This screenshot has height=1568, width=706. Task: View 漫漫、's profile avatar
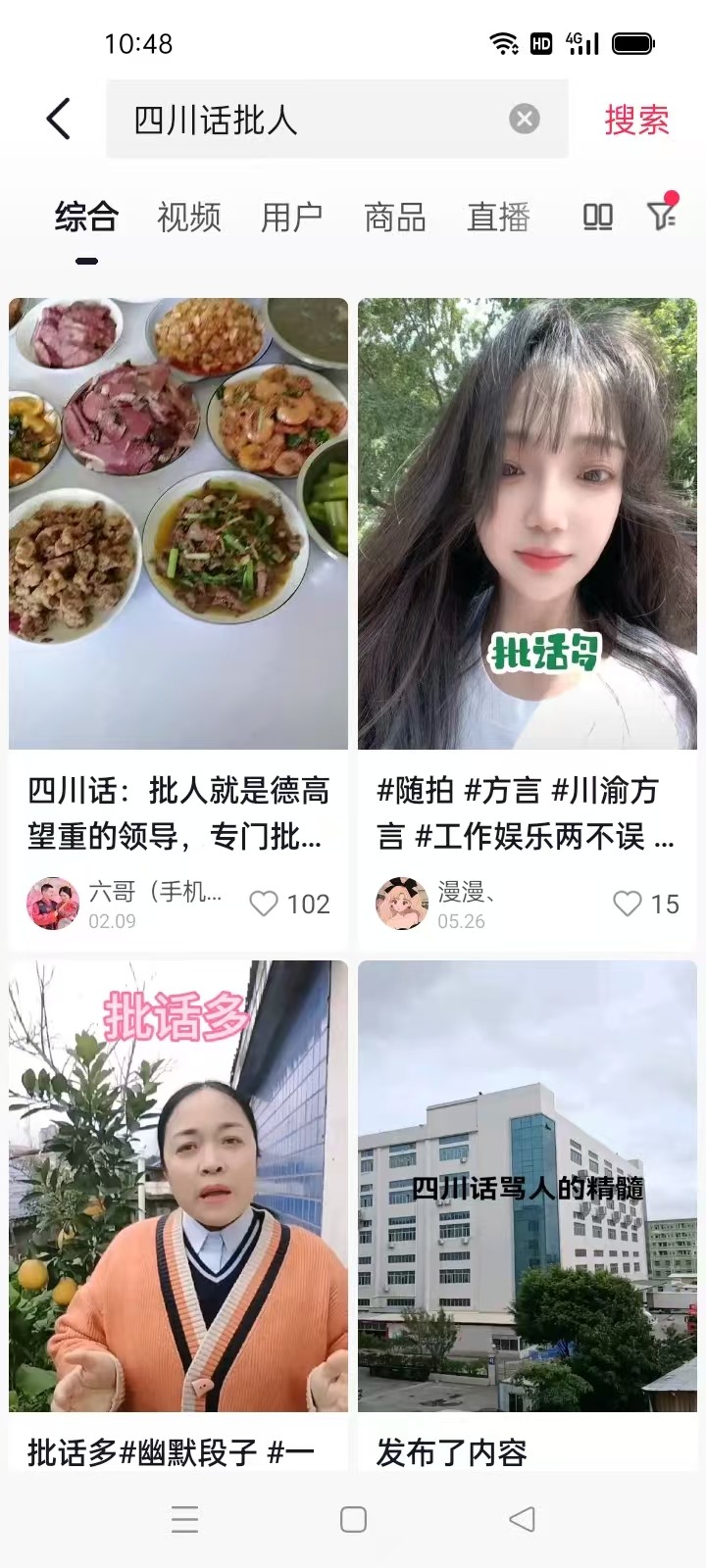402,904
